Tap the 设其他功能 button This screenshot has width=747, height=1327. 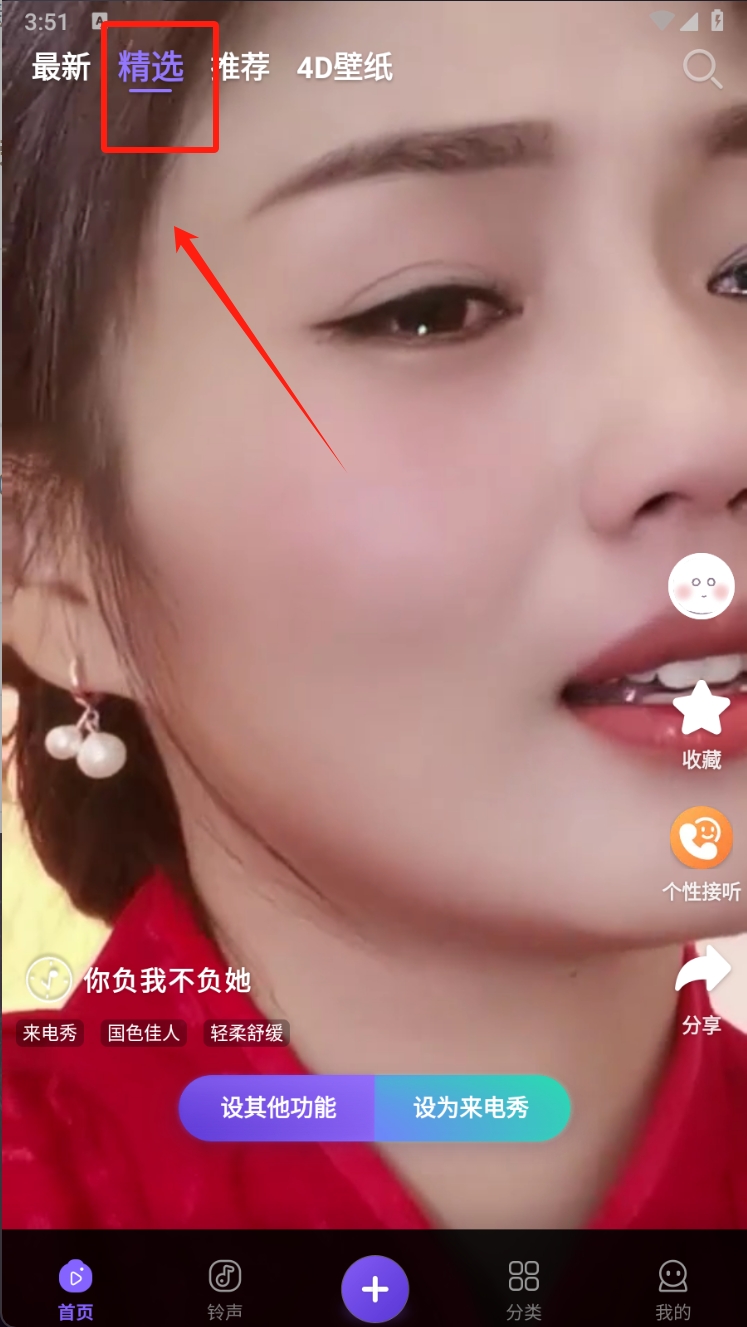tap(278, 1108)
